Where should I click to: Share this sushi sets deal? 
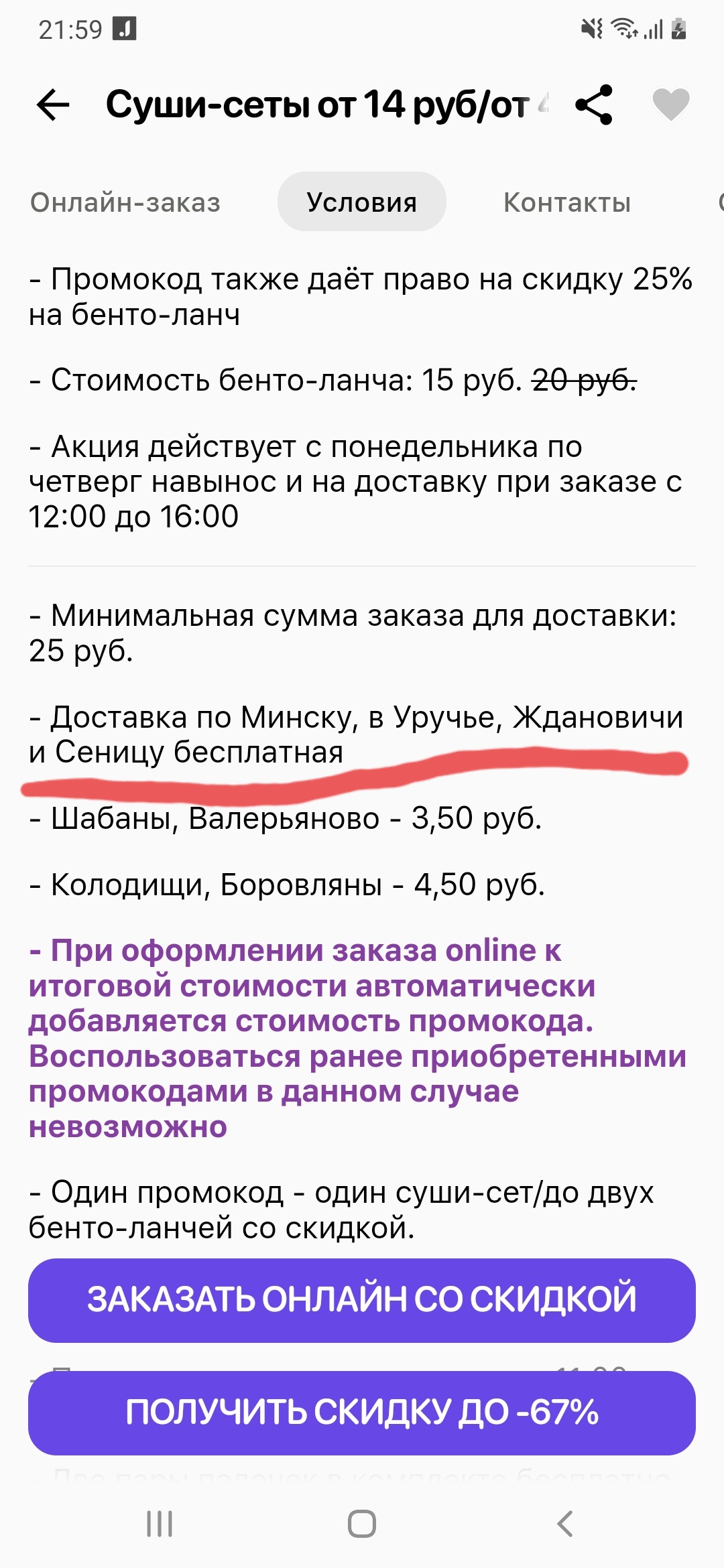(594, 105)
